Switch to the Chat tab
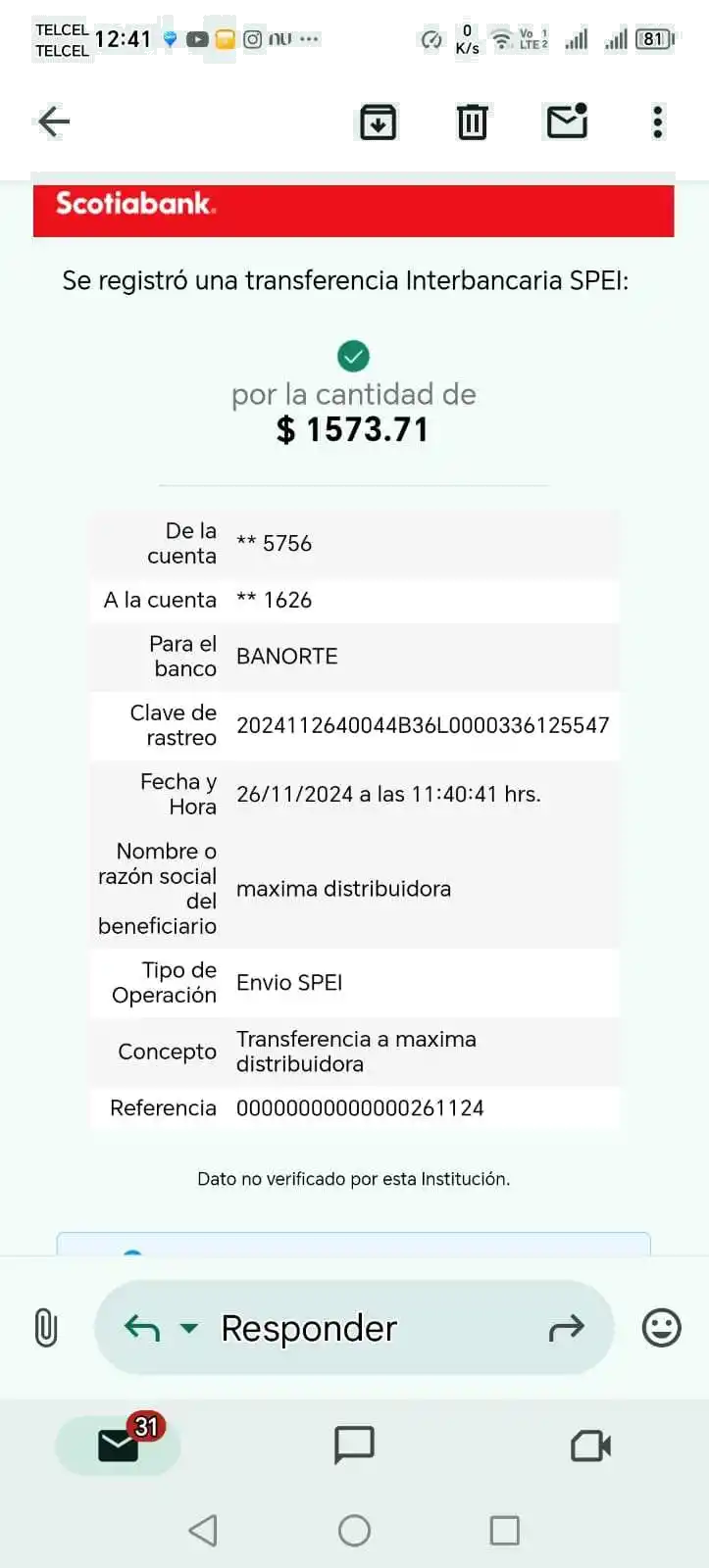The height and width of the screenshot is (1568, 709). (x=354, y=1445)
